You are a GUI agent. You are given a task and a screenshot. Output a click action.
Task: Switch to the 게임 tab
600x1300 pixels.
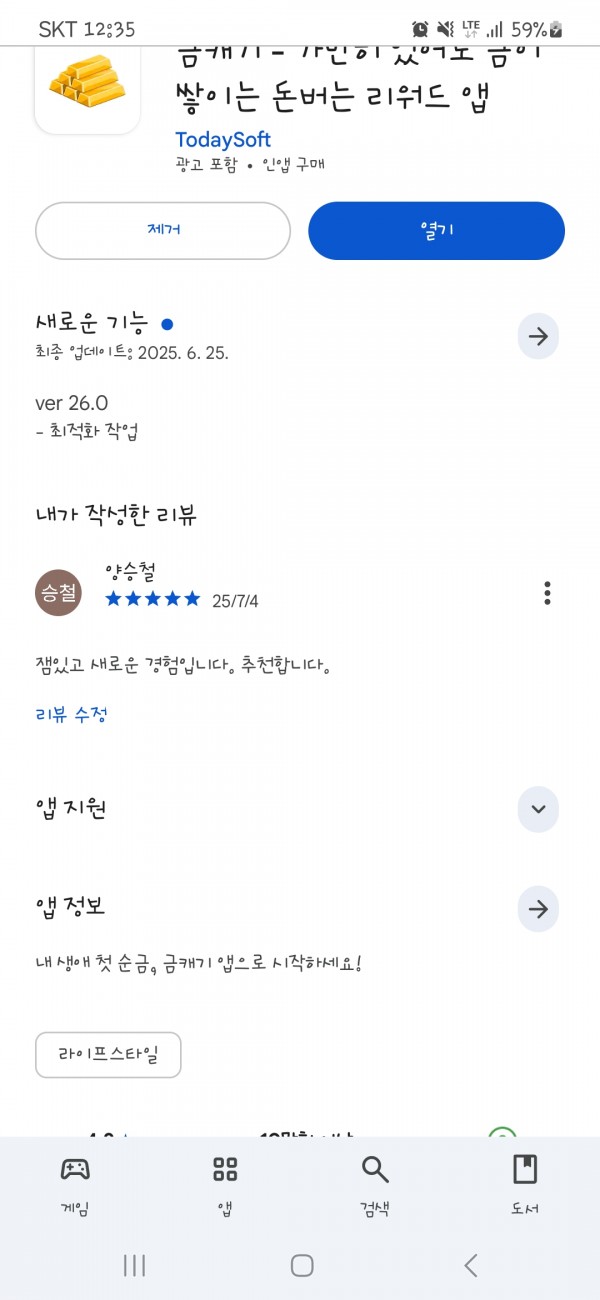click(x=75, y=1185)
